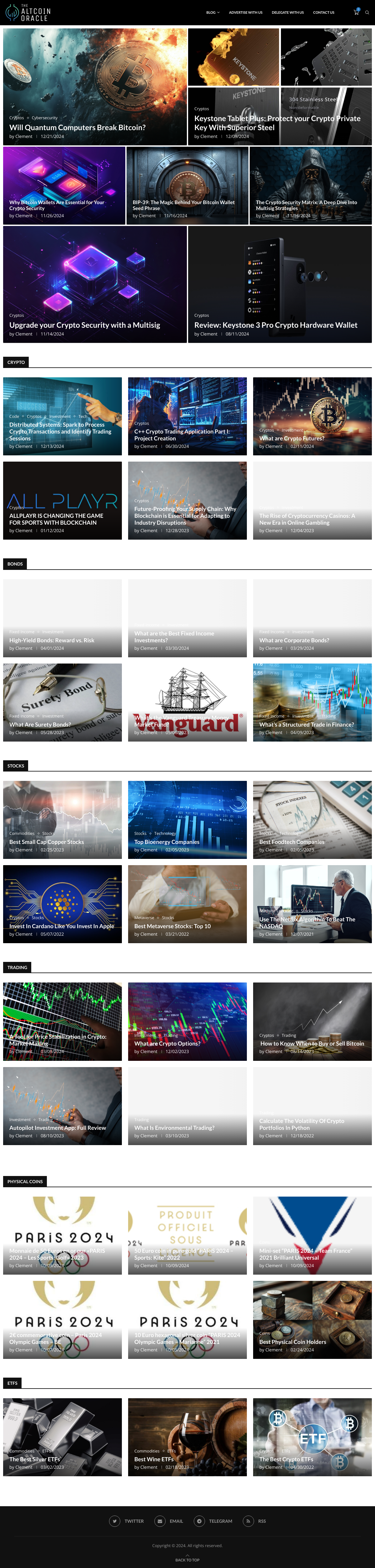Read Best Physical Coin Holders article
This screenshot has height=1568, width=375.
(292, 1341)
